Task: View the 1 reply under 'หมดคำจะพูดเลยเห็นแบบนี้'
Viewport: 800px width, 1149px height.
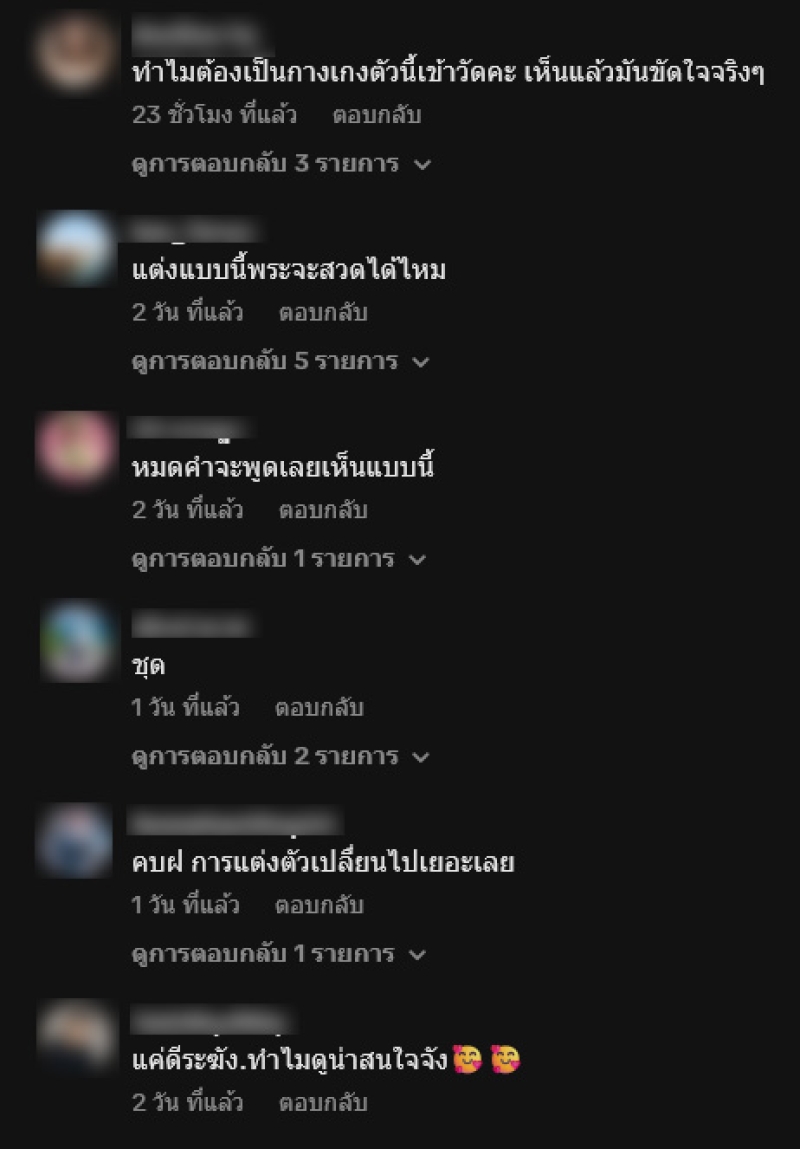Action: pyautogui.click(x=278, y=559)
